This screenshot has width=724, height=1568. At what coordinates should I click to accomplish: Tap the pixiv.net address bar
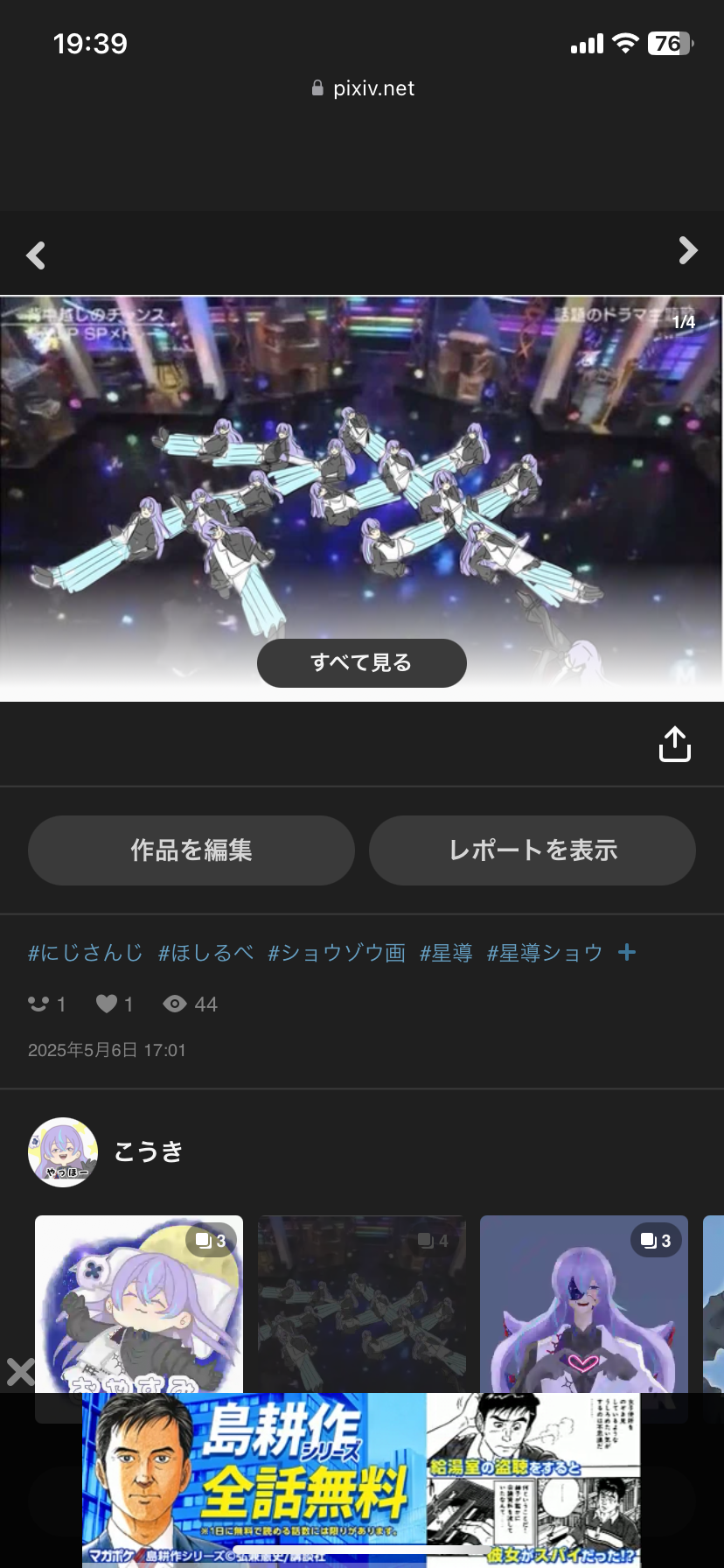coord(362,88)
